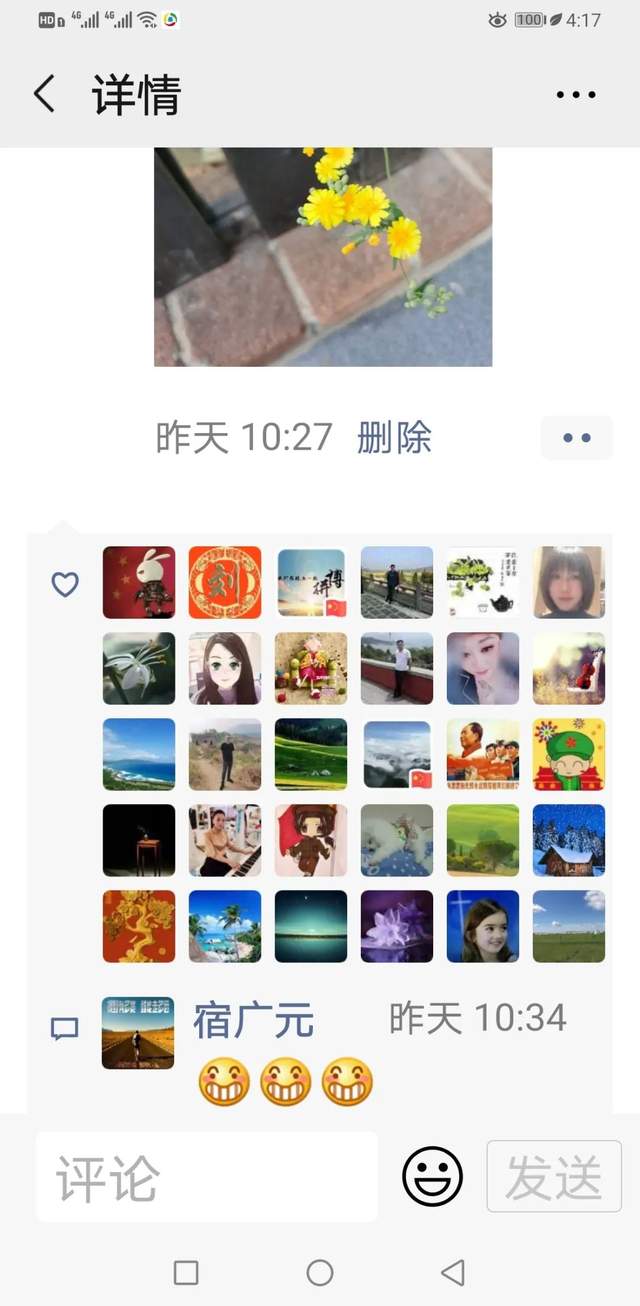The height and width of the screenshot is (1306, 640).
Task: Go to the home screen via the circle button
Action: pos(320,1272)
